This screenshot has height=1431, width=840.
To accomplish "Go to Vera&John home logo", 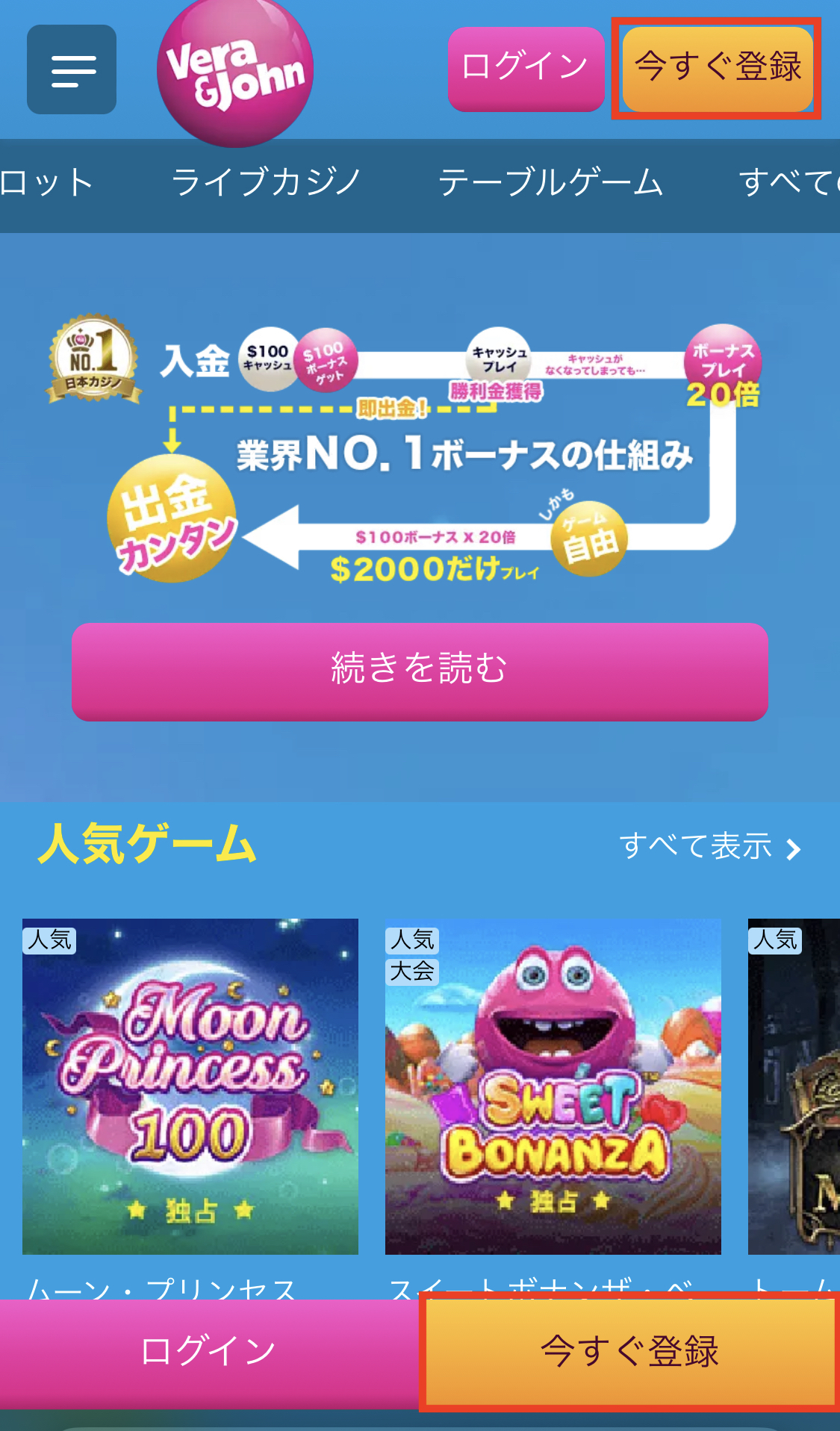I will (235, 72).
